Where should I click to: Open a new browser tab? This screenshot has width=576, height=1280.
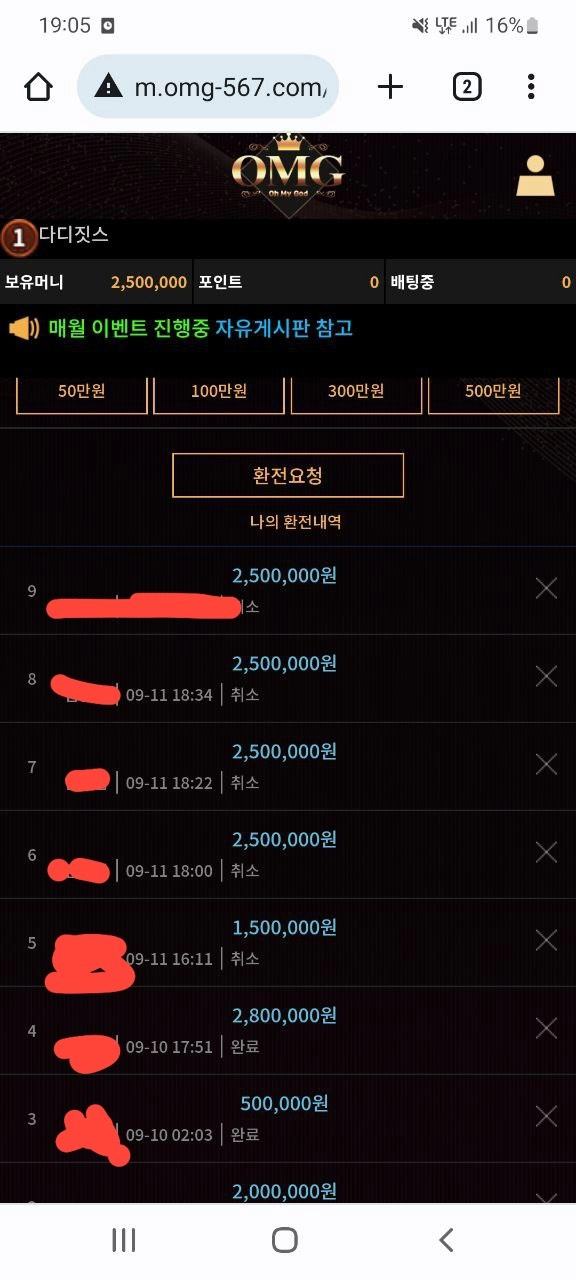coord(390,87)
